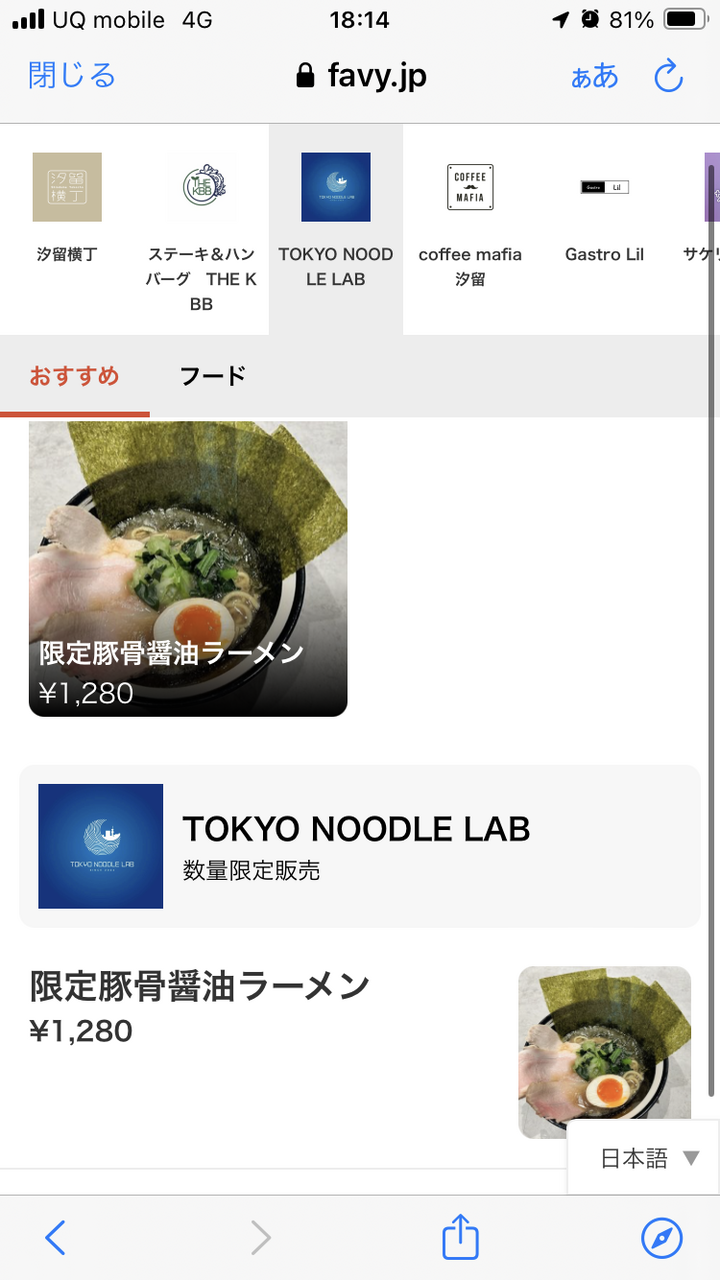This screenshot has height=1280, width=720.
Task: Tap the Safari tabs compass icon
Action: (663, 1238)
